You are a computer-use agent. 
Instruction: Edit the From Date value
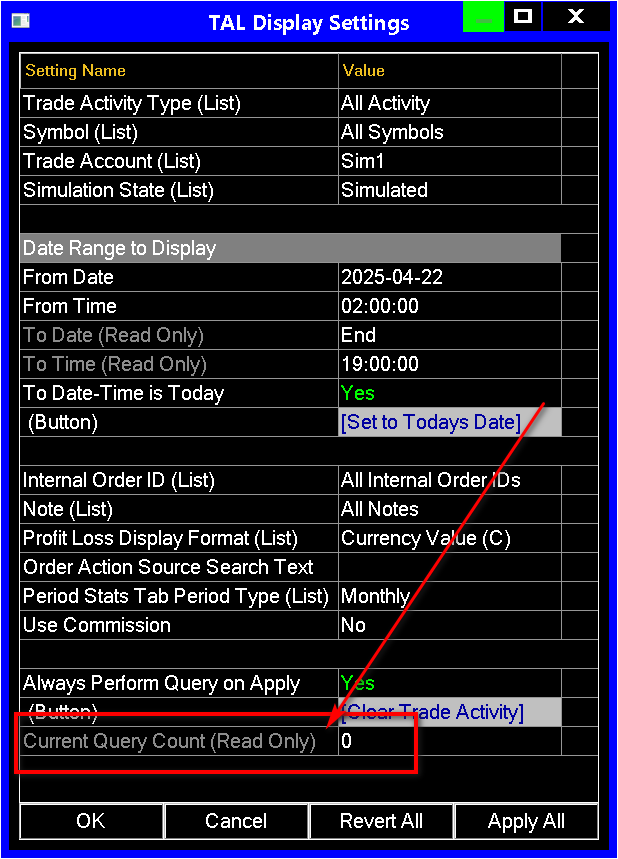point(449,277)
